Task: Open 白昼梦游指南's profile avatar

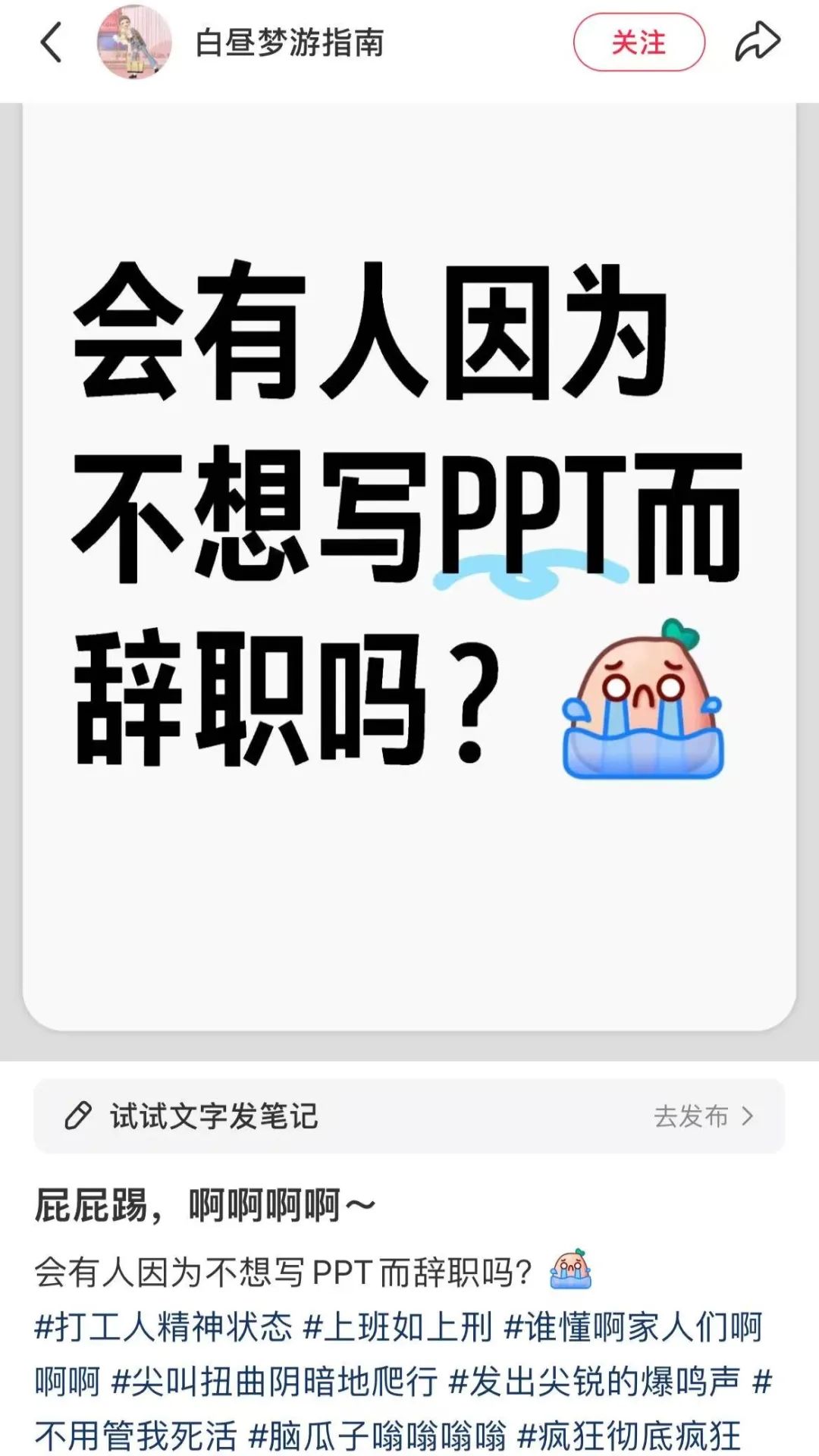Action: click(x=134, y=42)
